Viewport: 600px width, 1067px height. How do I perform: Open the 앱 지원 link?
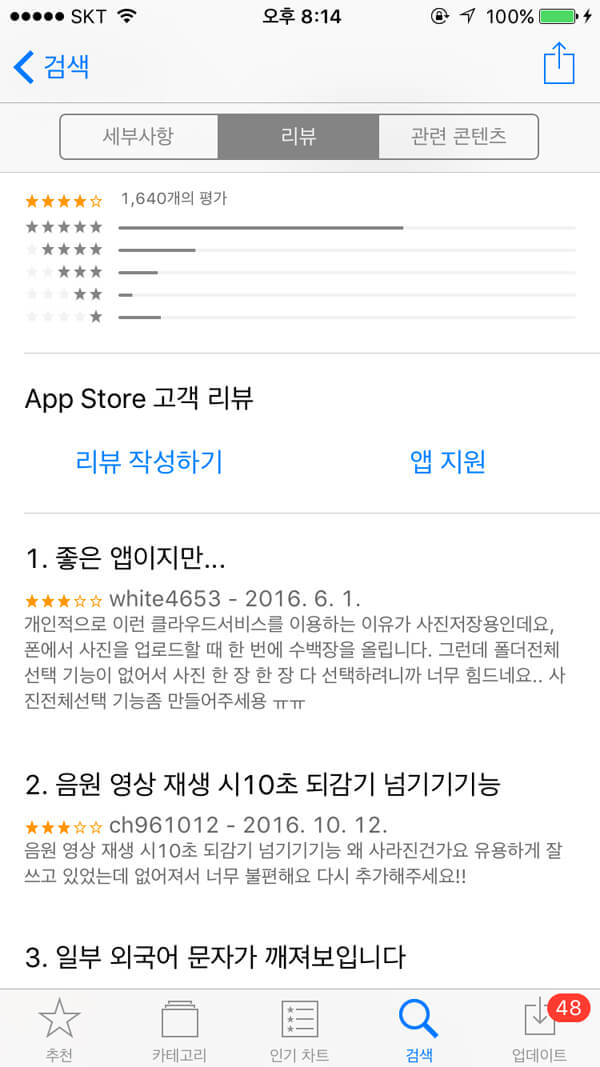(448, 462)
